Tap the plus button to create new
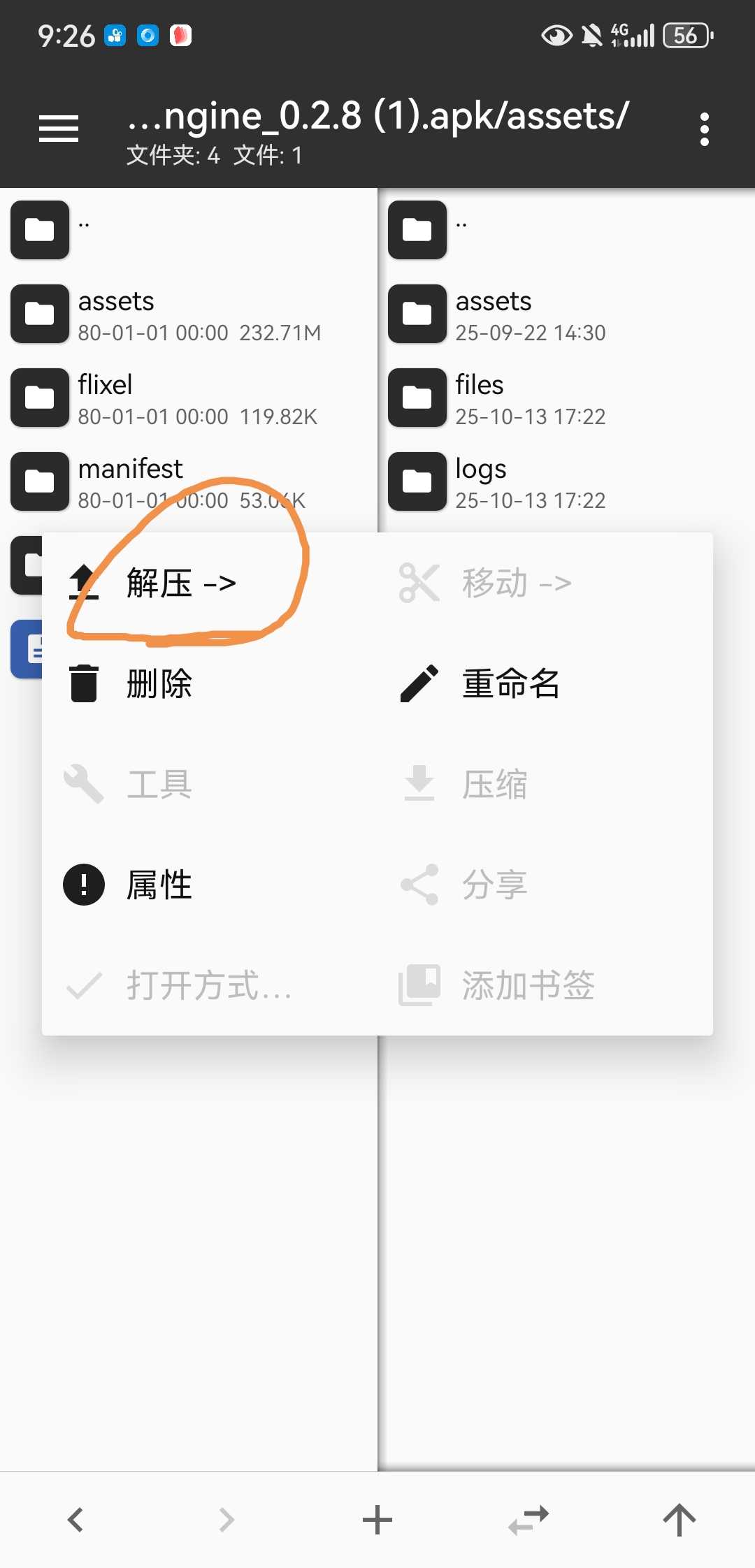The height and width of the screenshot is (1568, 755). coord(377,1520)
